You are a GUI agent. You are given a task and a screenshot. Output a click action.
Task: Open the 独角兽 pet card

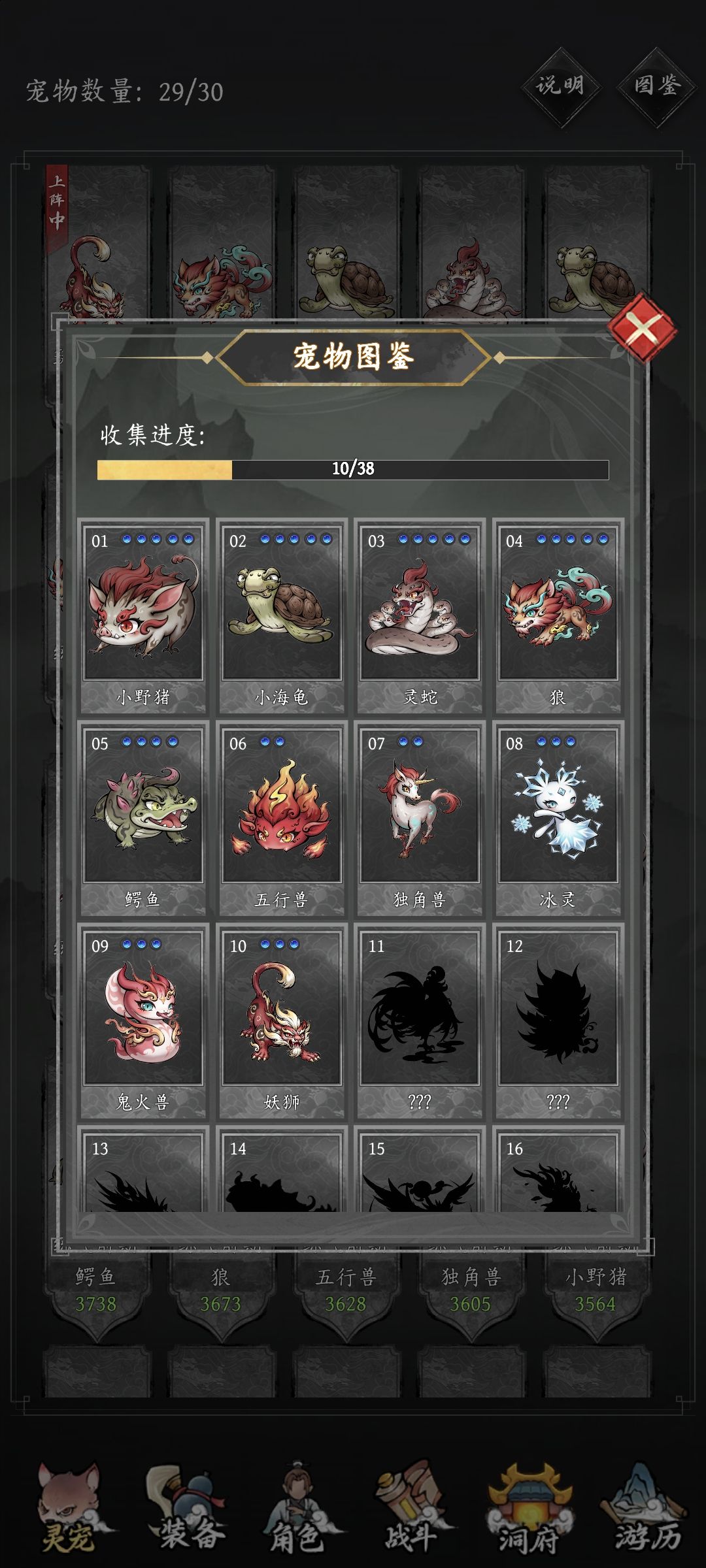tap(419, 817)
